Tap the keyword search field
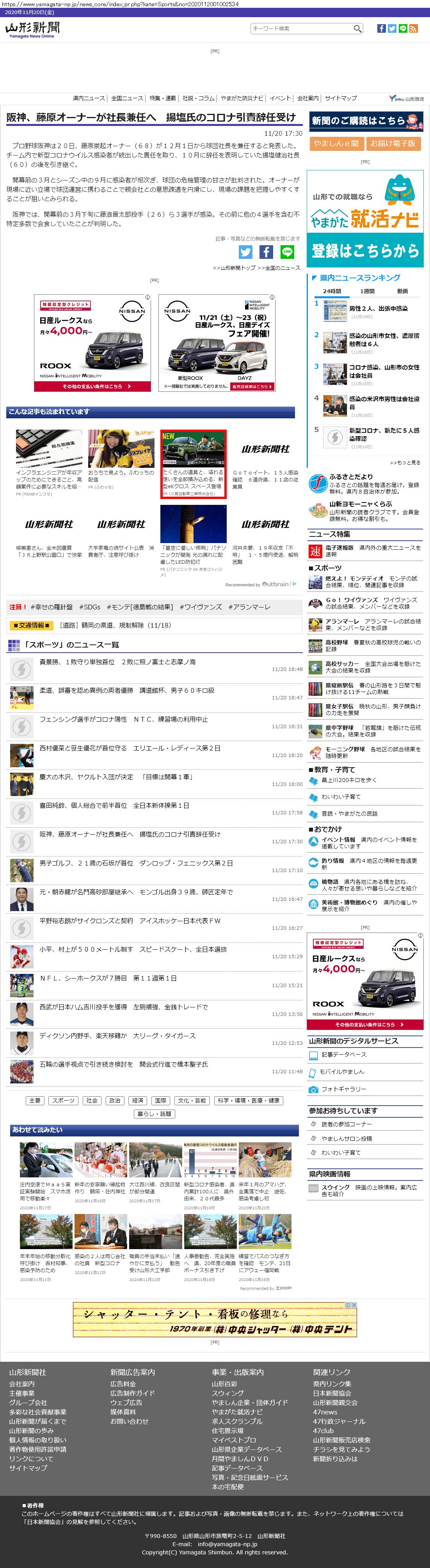Screen dimensions: 430x1568 pyautogui.click(x=302, y=28)
